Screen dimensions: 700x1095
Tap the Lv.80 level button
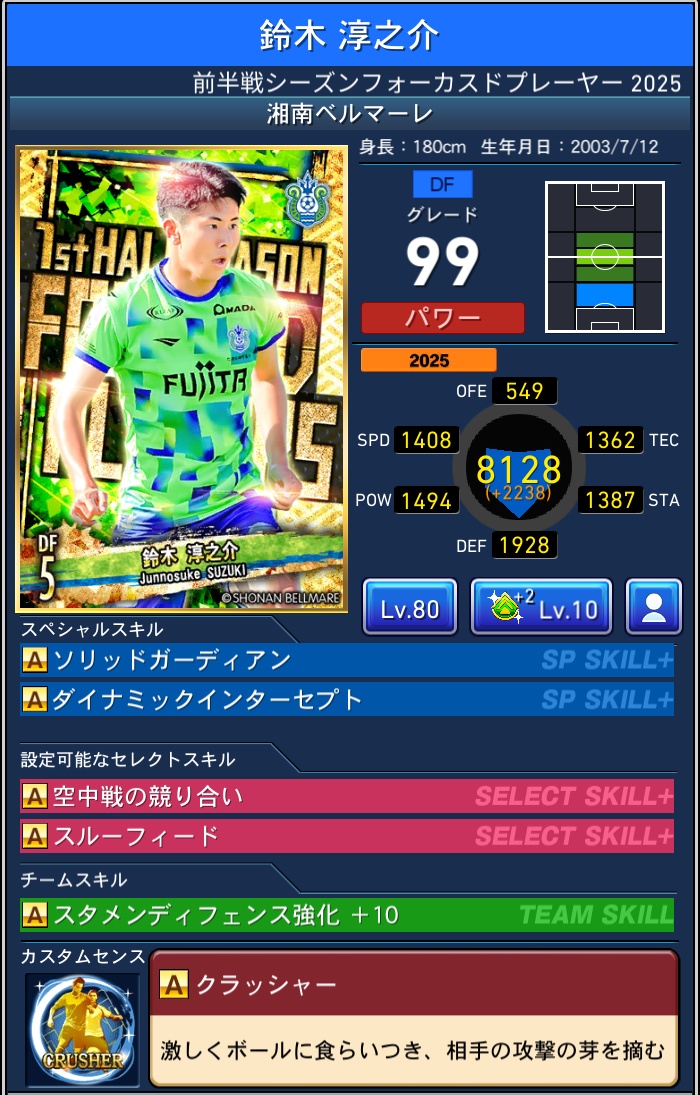click(x=409, y=607)
